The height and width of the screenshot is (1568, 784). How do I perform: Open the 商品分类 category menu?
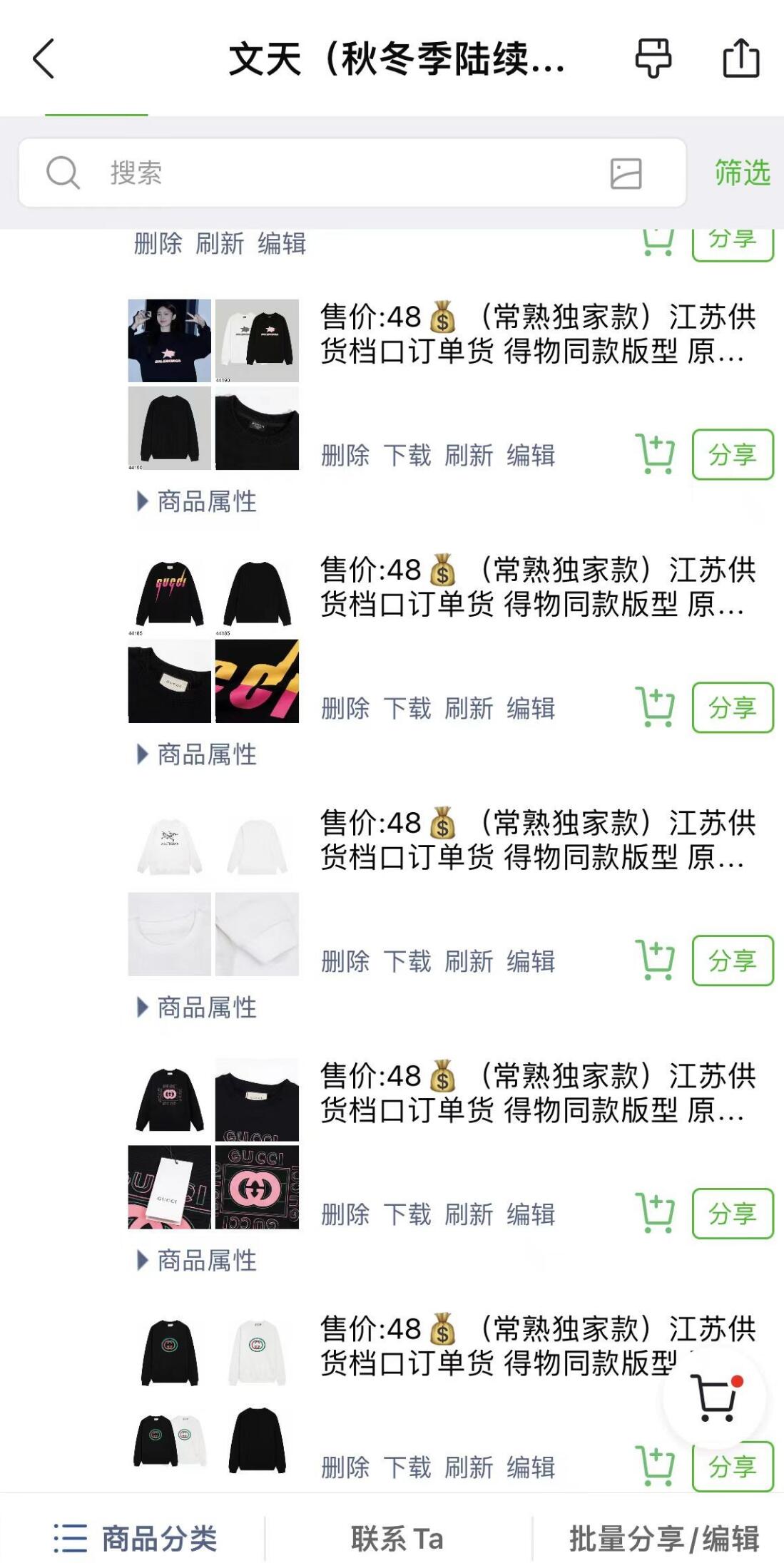(x=136, y=1538)
